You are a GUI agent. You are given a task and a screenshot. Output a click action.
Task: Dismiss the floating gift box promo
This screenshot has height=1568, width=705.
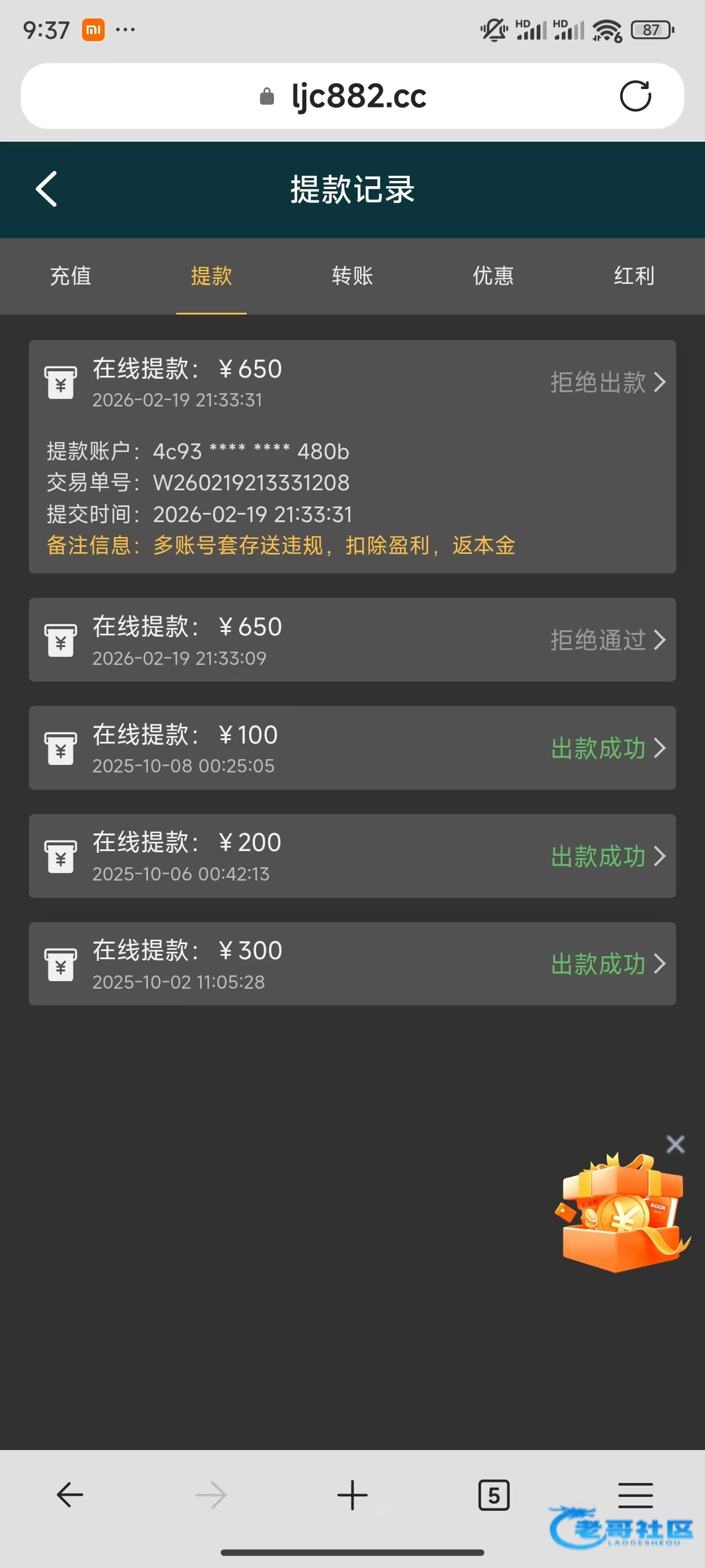(x=674, y=1144)
